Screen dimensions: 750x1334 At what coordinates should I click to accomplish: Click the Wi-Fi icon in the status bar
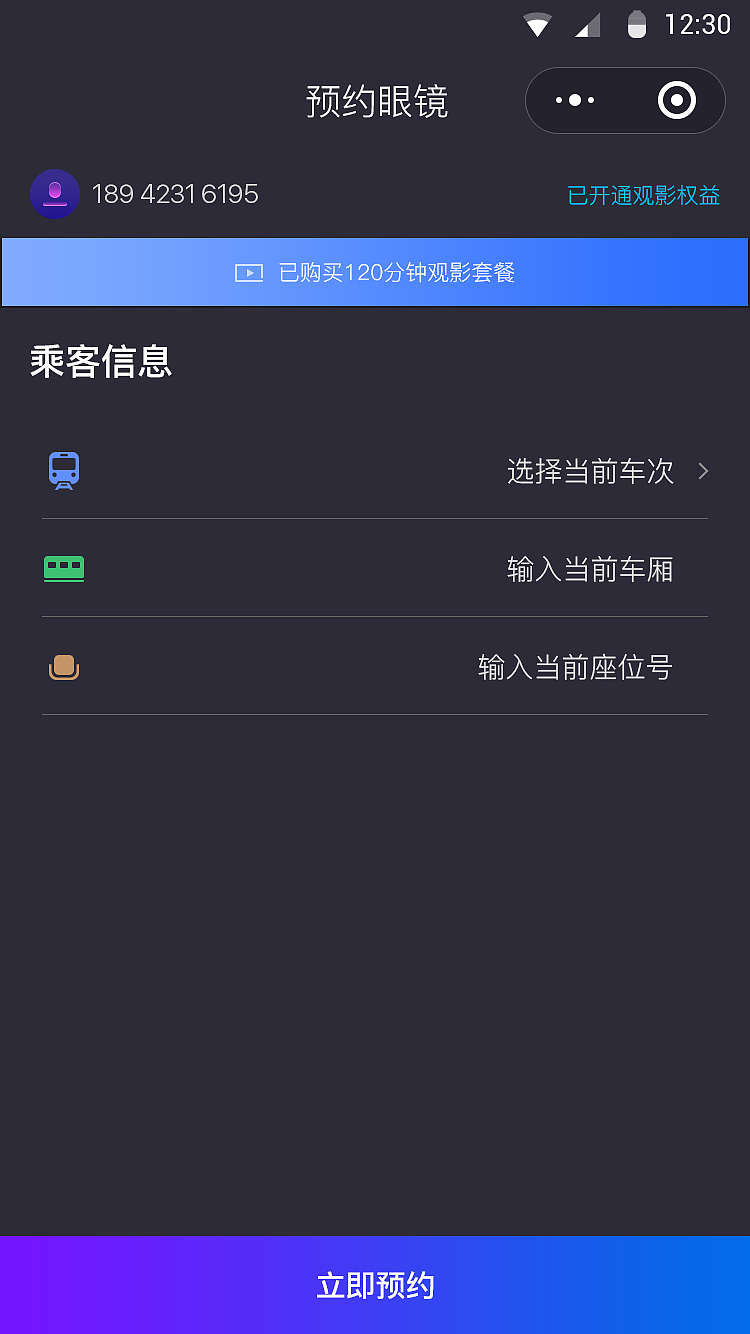point(537,25)
